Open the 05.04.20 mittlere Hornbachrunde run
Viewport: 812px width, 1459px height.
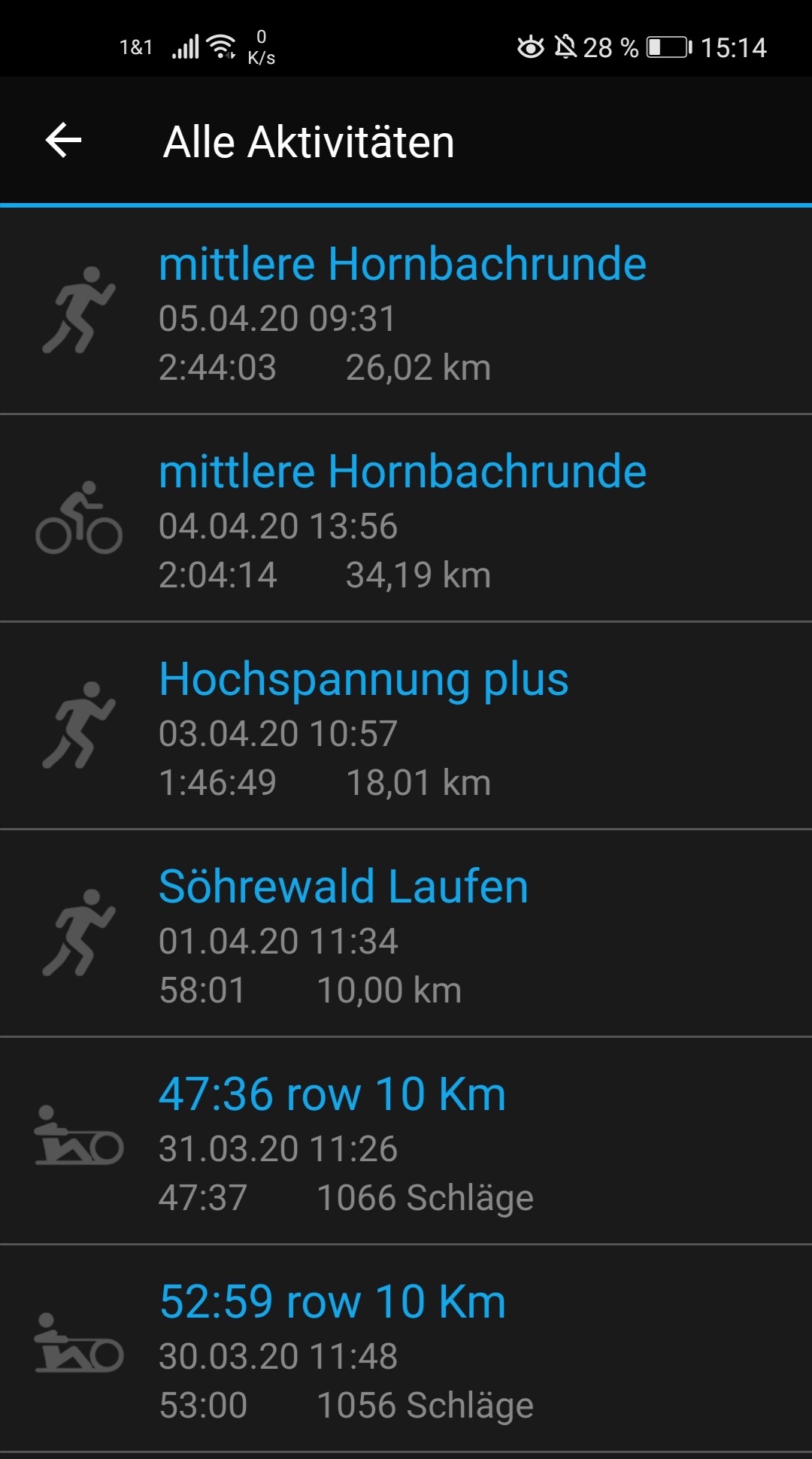click(402, 265)
